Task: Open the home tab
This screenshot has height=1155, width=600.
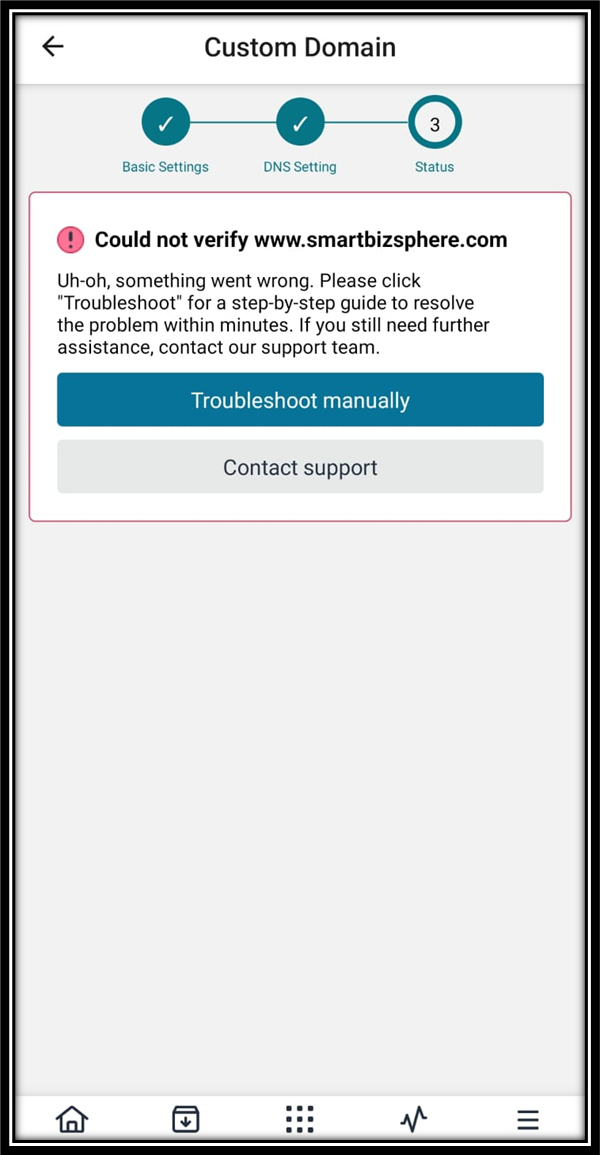Action: (x=72, y=1119)
